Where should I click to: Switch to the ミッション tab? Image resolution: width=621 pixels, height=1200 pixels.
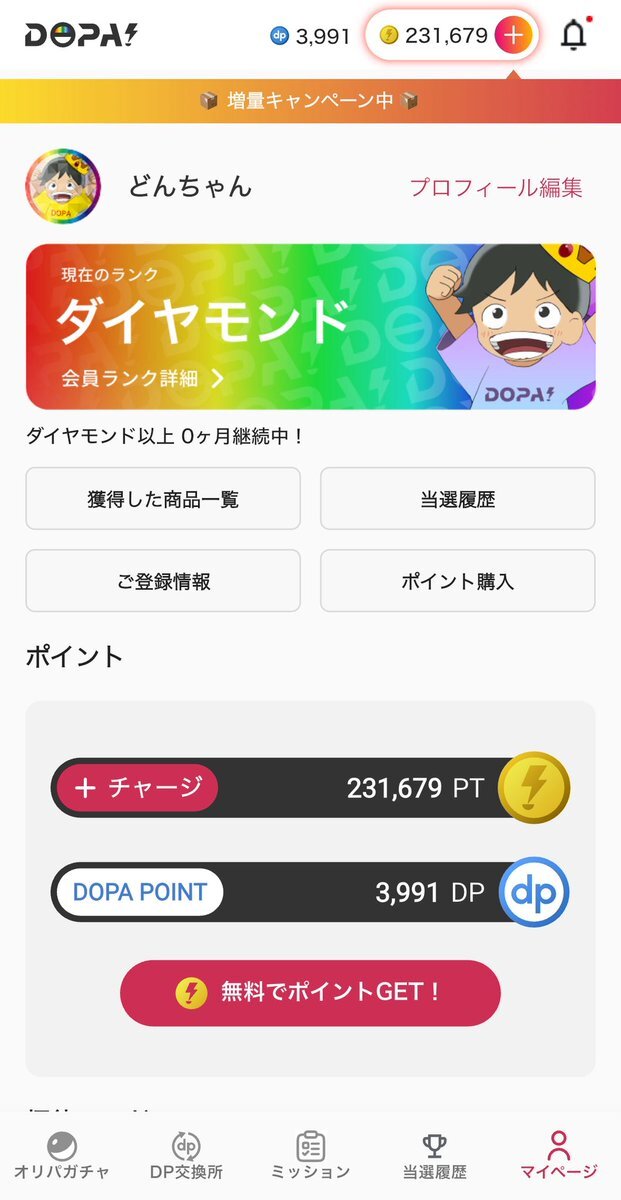pos(311,1156)
